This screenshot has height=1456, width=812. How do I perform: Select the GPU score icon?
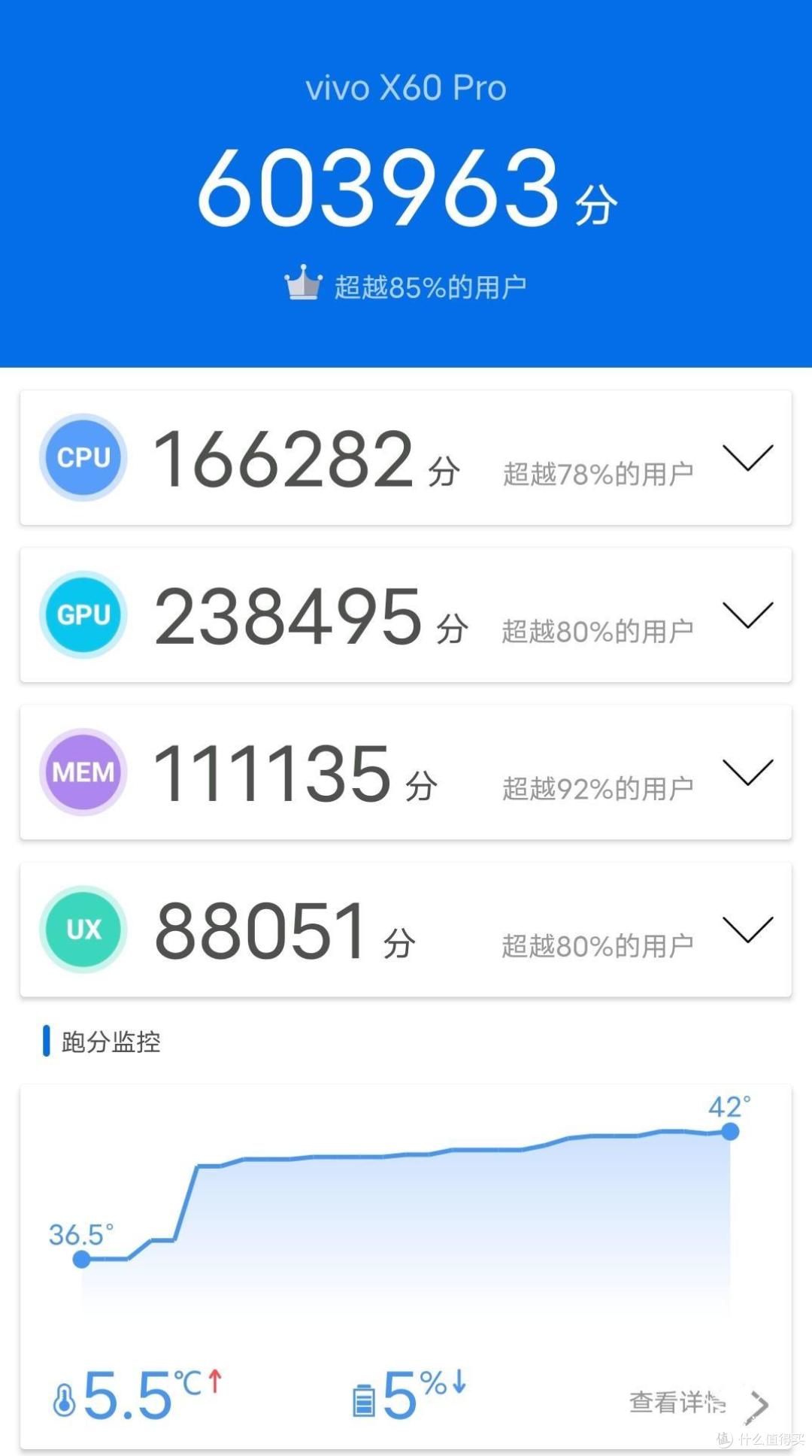coord(83,614)
